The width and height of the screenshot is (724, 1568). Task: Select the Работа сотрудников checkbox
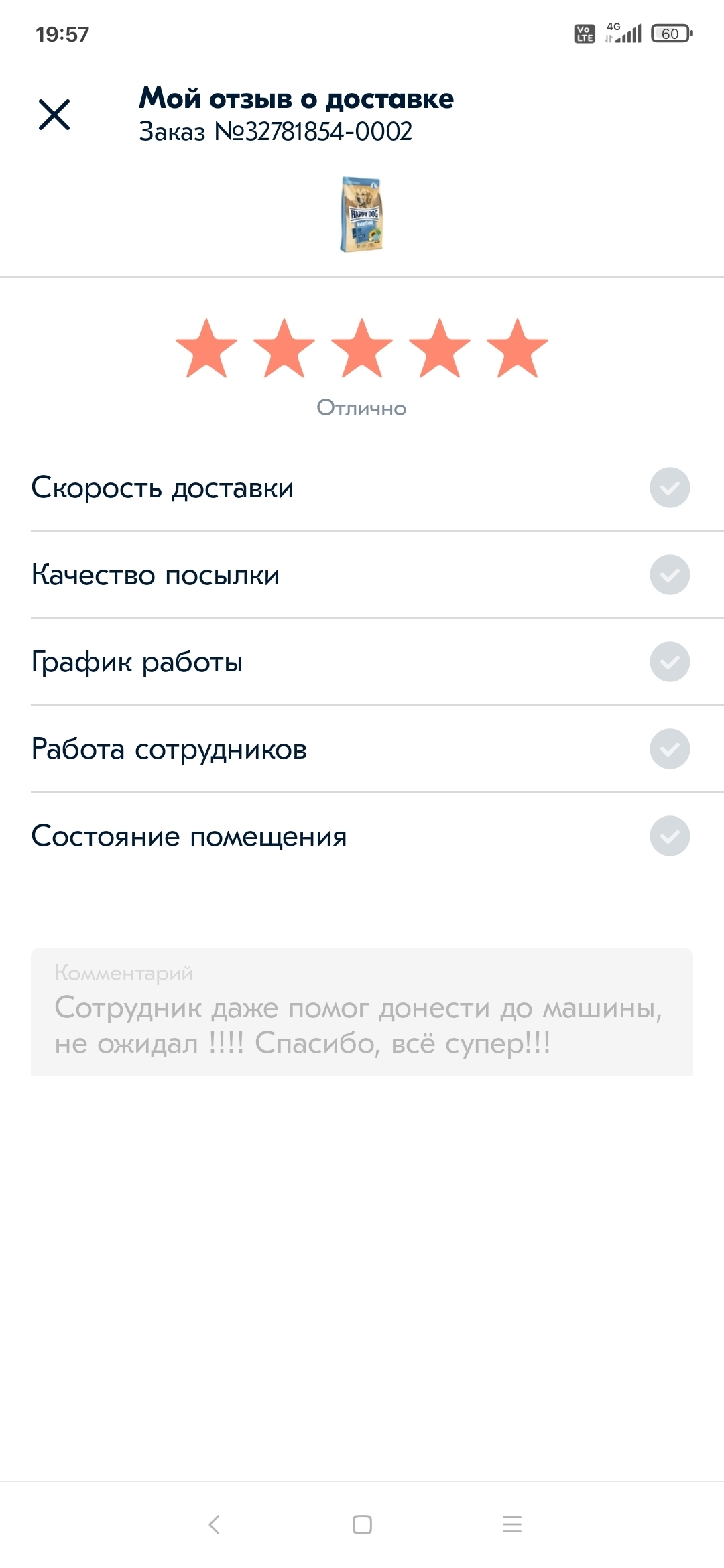point(670,749)
